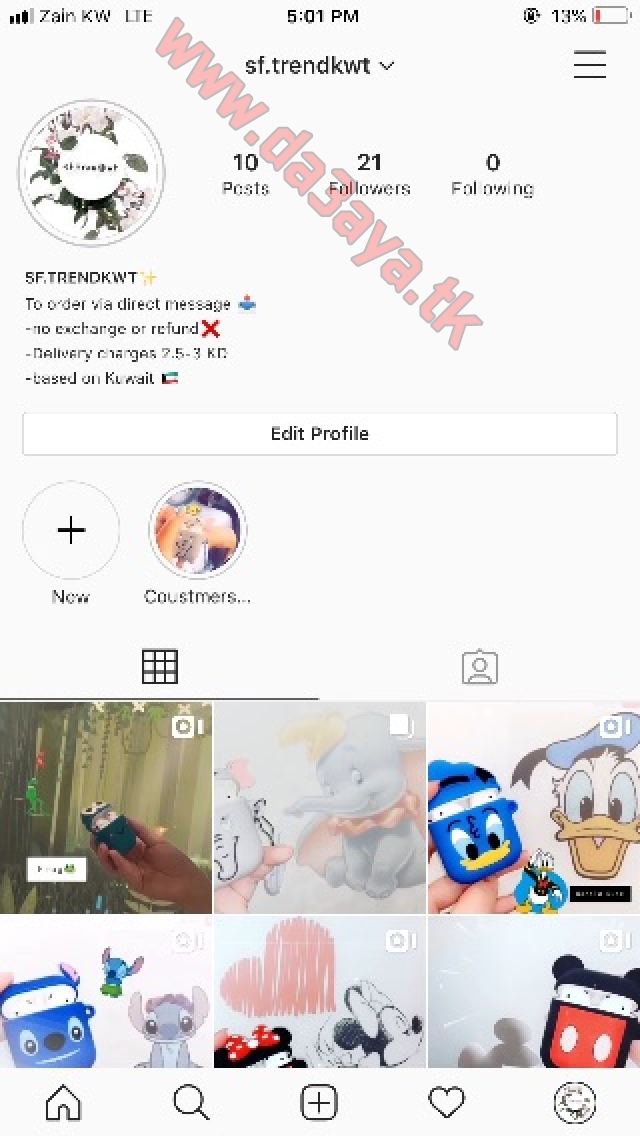
Task: Go to the home feed
Action: pyautogui.click(x=64, y=1102)
